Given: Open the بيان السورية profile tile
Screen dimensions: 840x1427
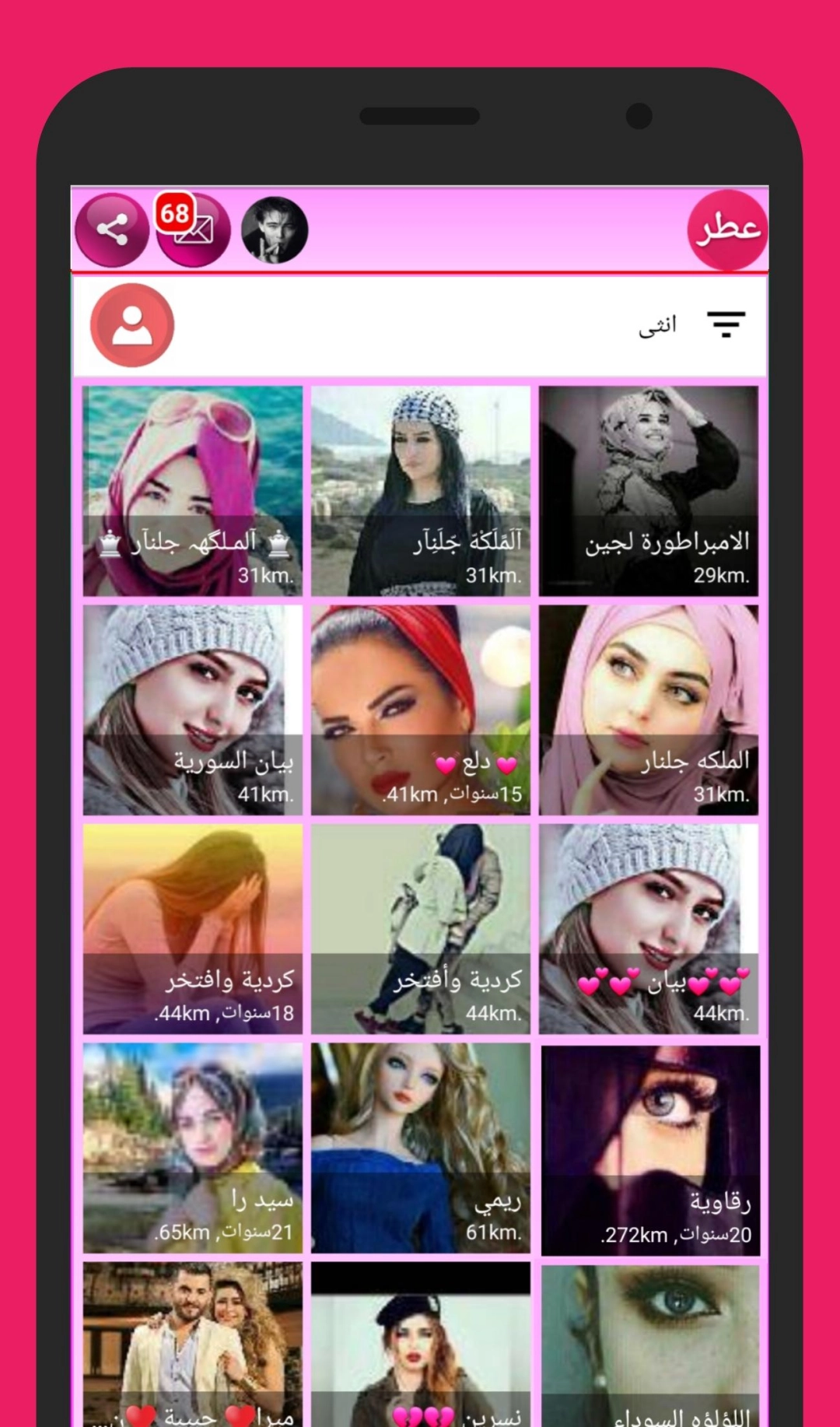Looking at the screenshot, I should click(193, 710).
